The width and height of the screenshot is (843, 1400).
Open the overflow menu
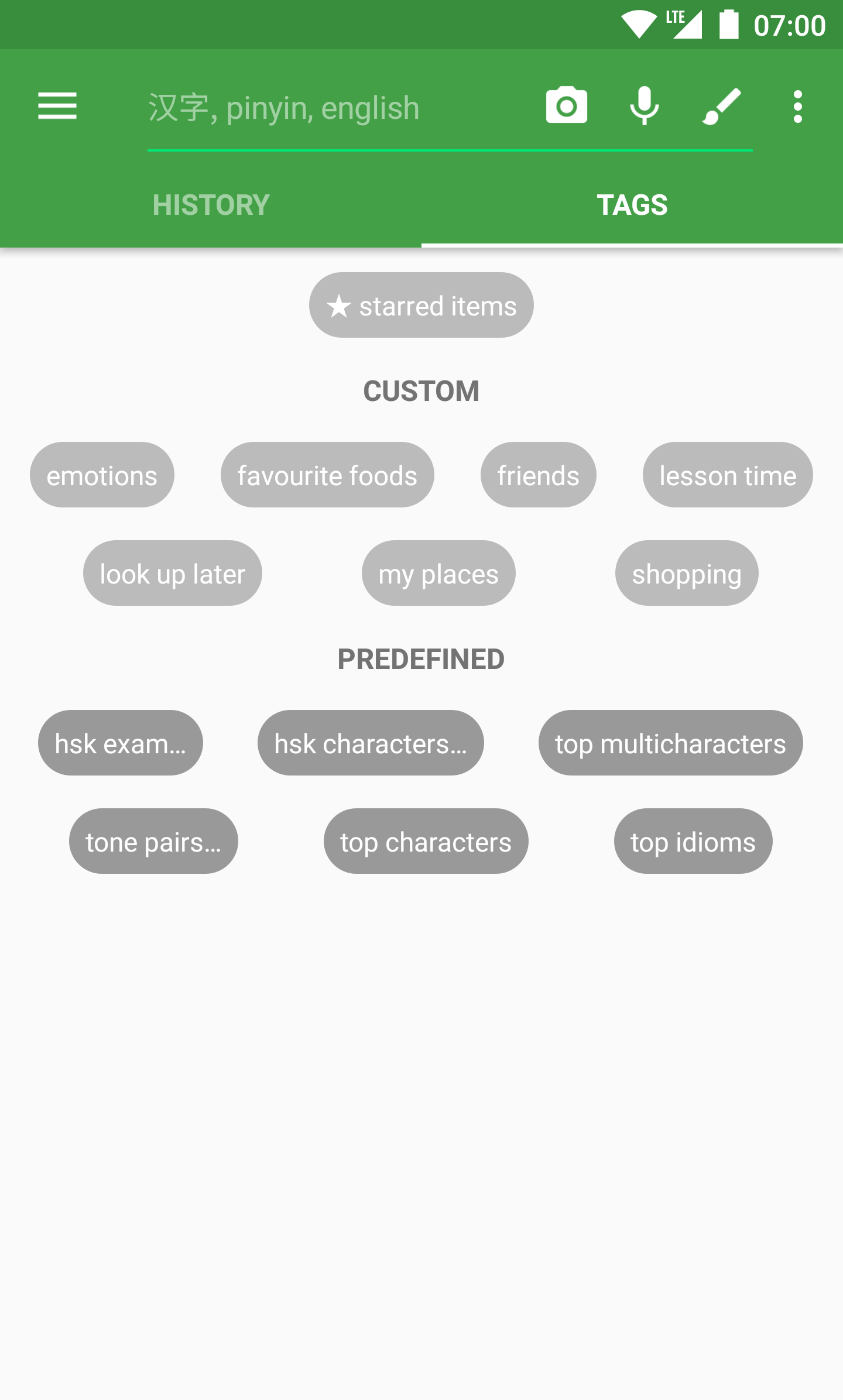797,107
